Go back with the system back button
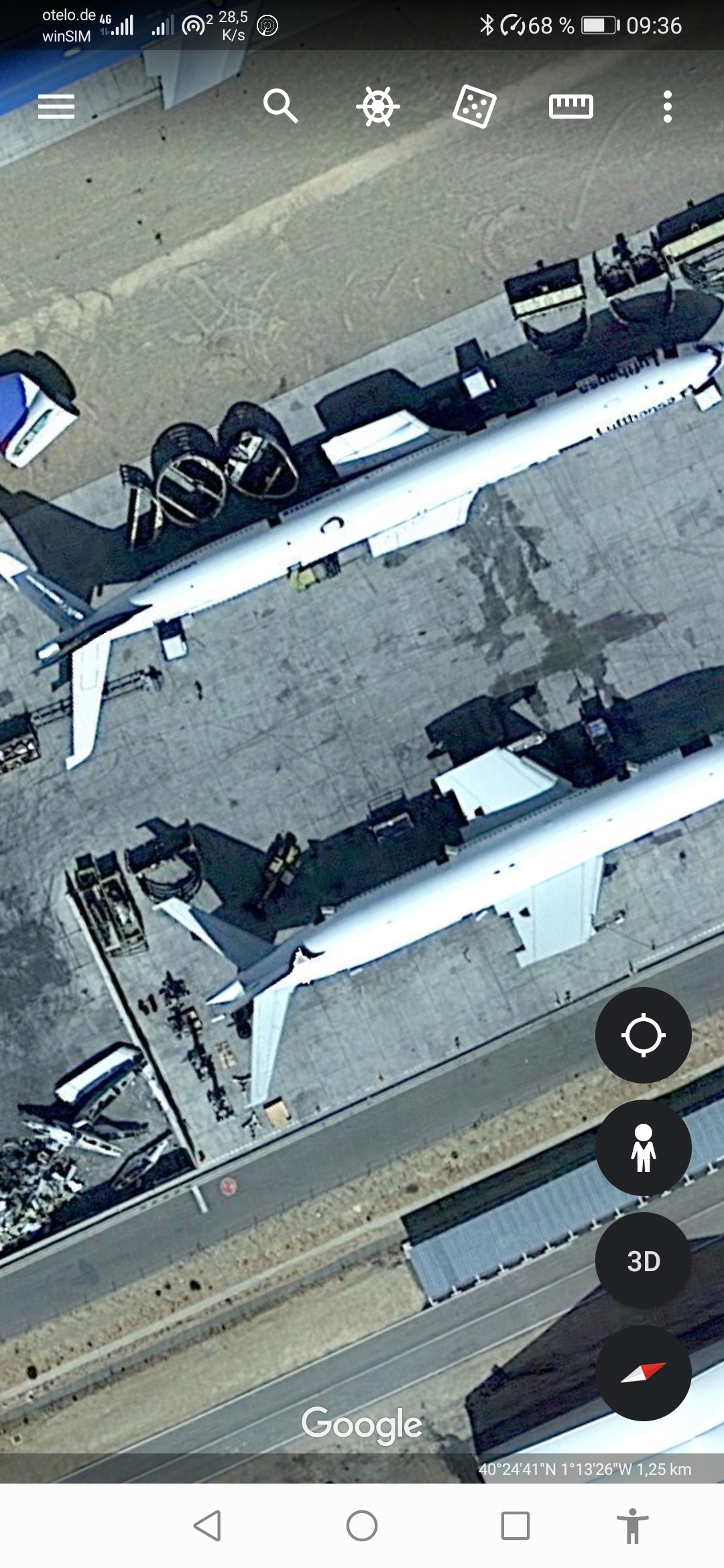 (x=207, y=1526)
